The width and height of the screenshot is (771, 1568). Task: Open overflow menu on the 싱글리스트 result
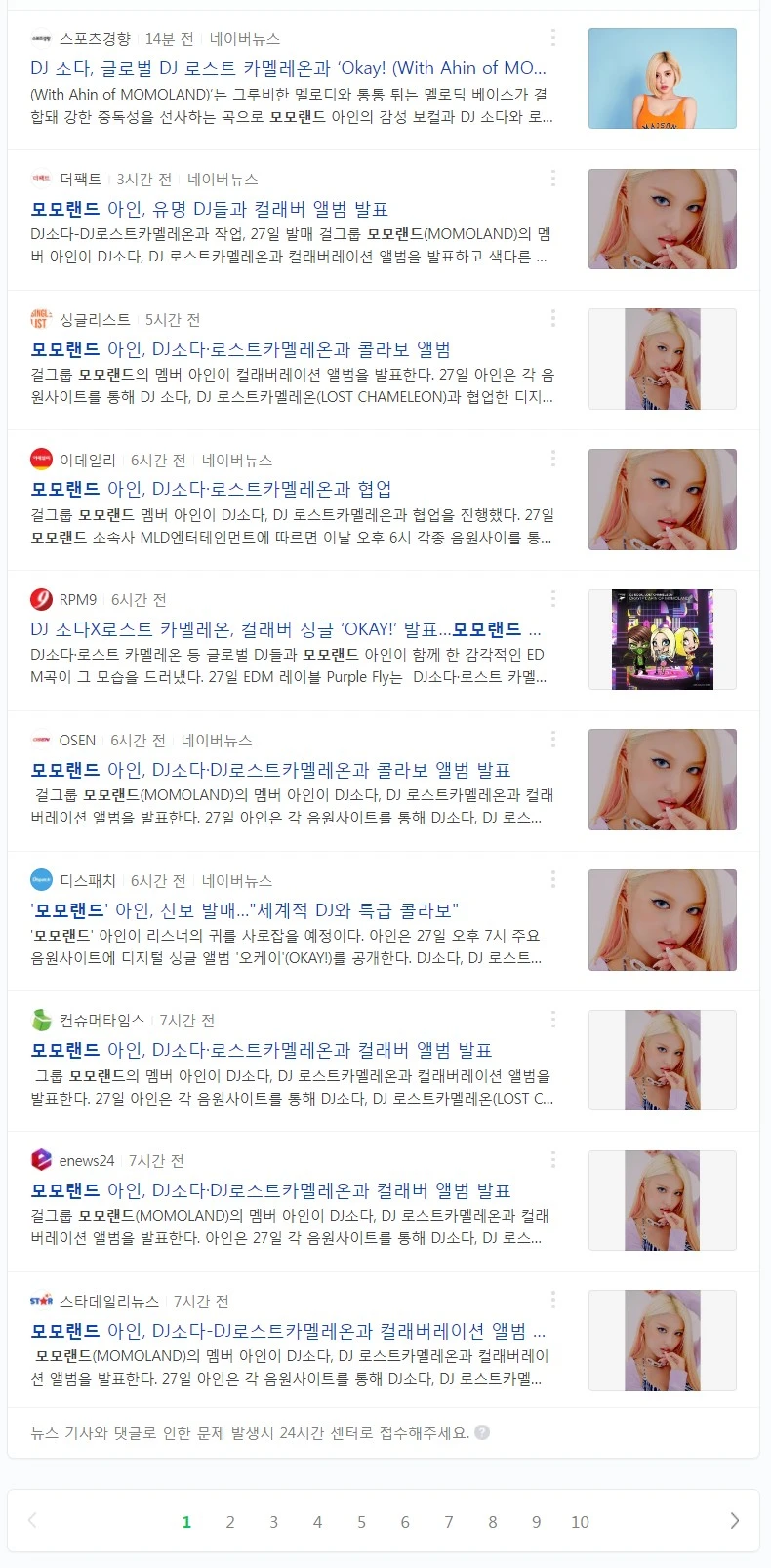click(553, 318)
